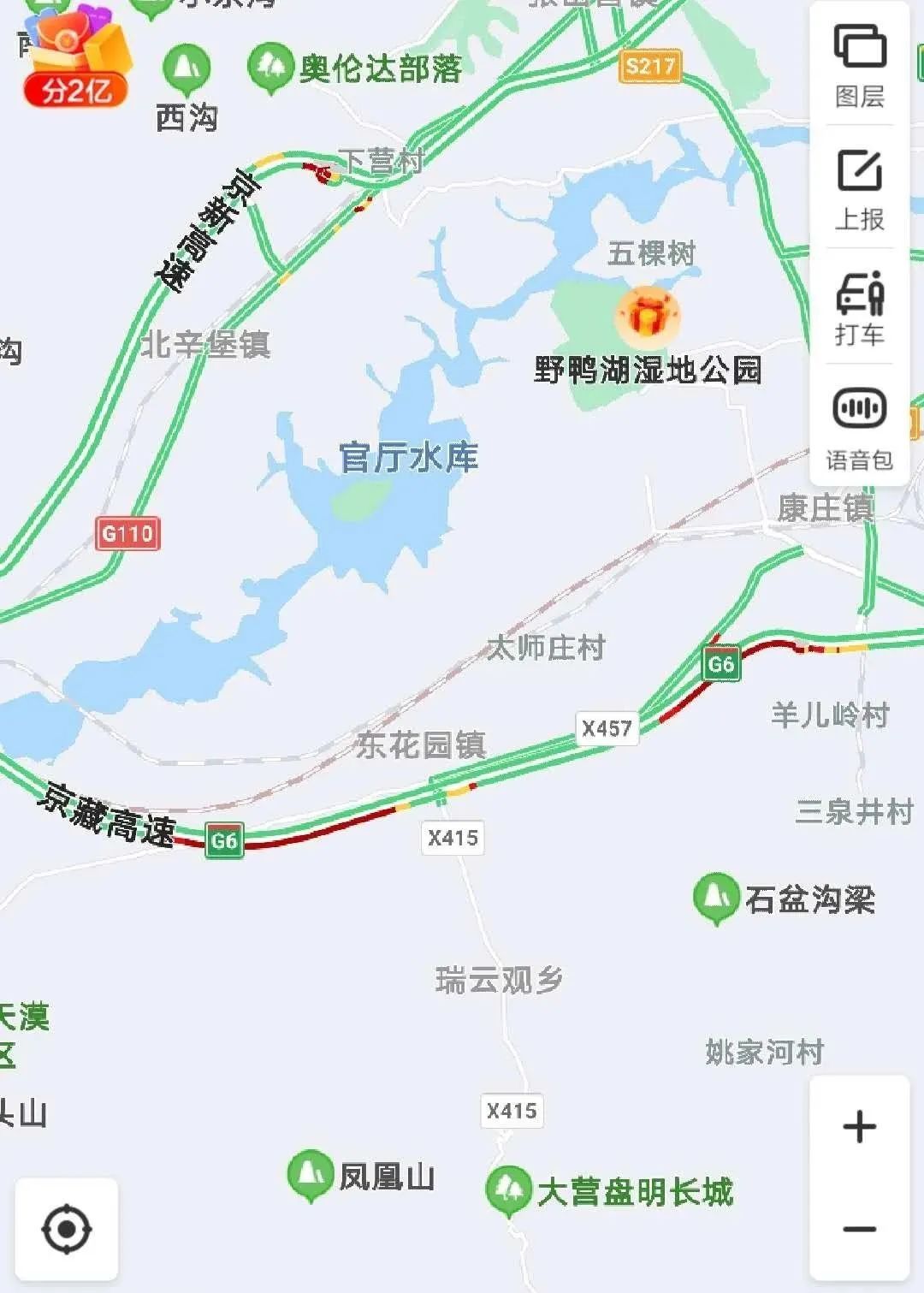Tap 上报 to report an issue
The height and width of the screenshot is (1293, 924).
(859, 189)
